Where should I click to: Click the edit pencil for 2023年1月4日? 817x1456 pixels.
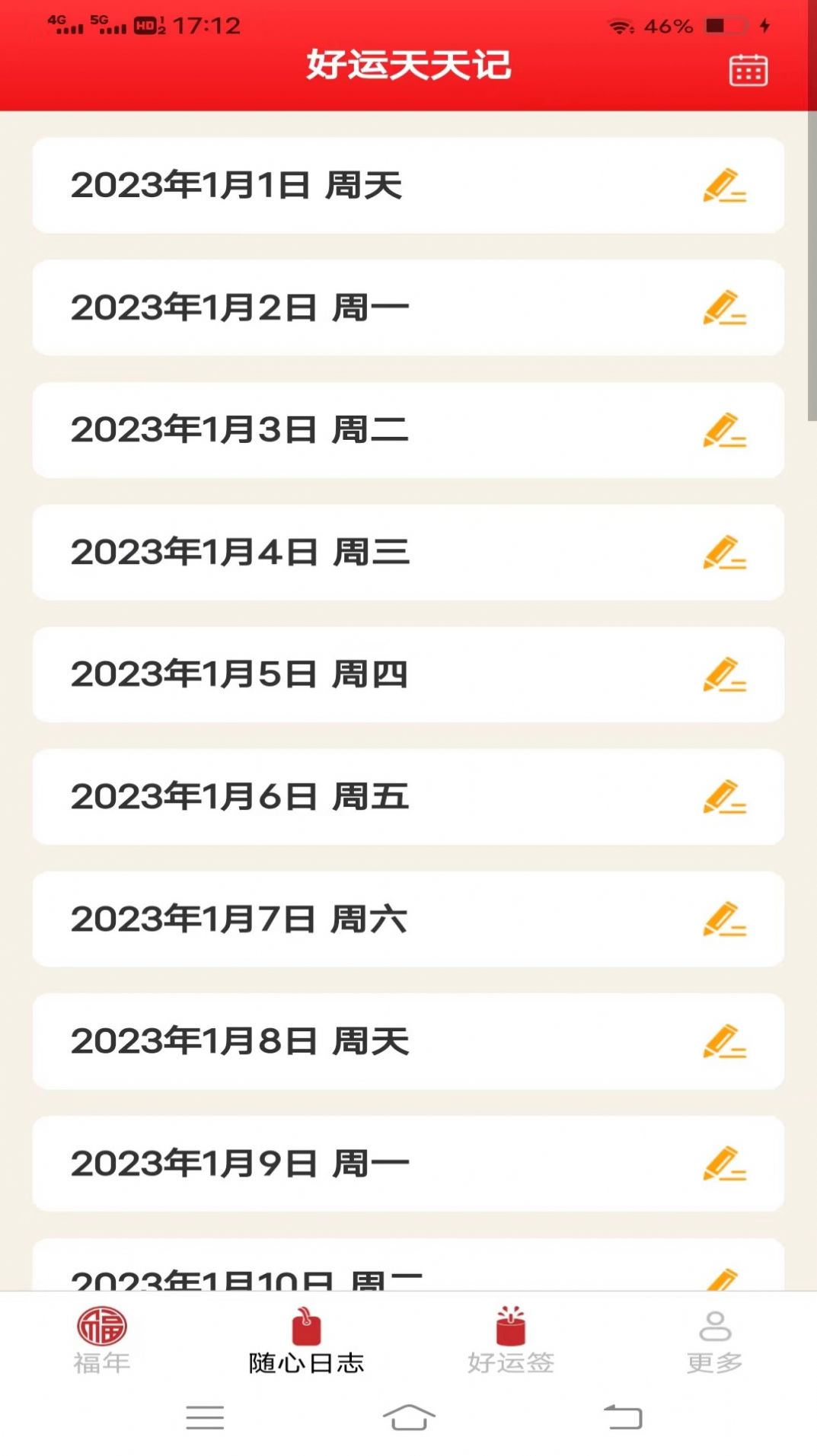726,553
